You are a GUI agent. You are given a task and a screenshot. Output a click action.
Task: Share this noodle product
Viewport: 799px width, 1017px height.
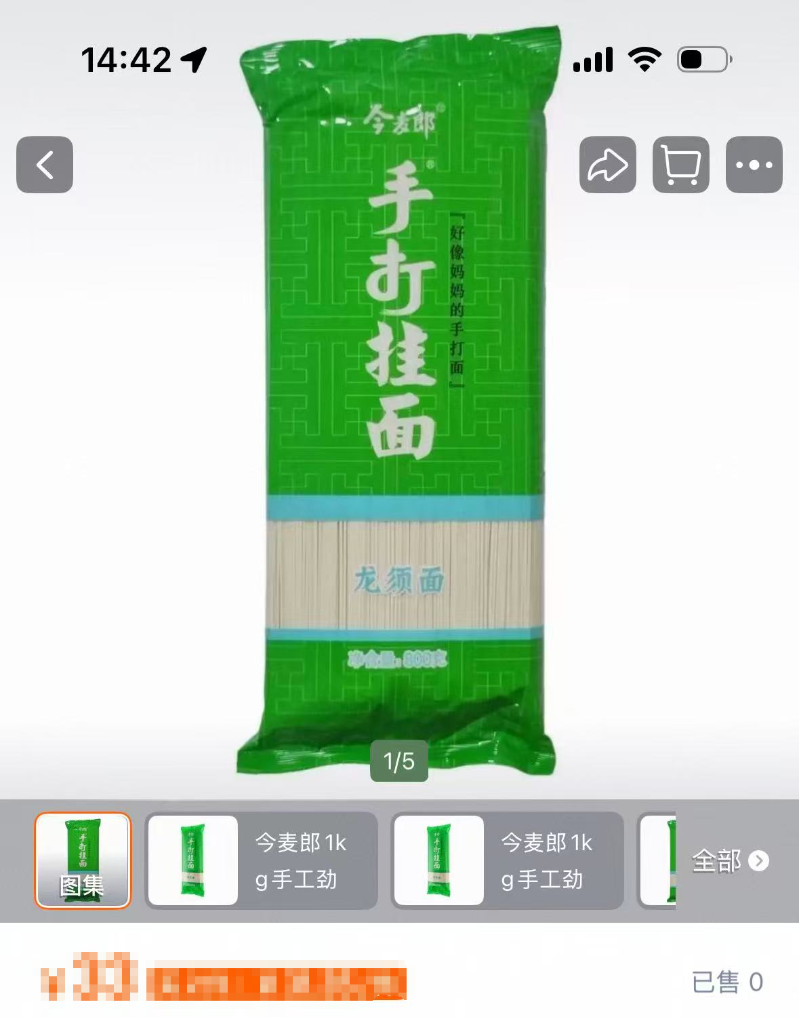pyautogui.click(x=607, y=164)
